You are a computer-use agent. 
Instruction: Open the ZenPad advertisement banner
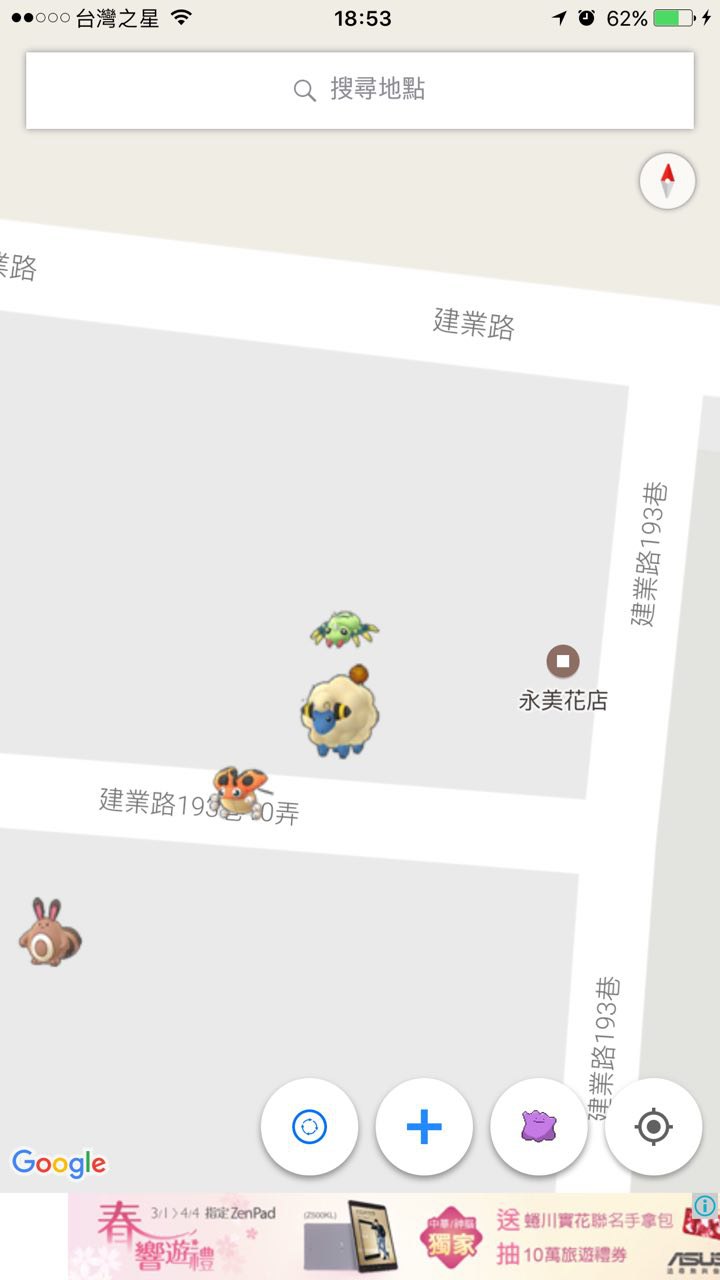(380, 1236)
